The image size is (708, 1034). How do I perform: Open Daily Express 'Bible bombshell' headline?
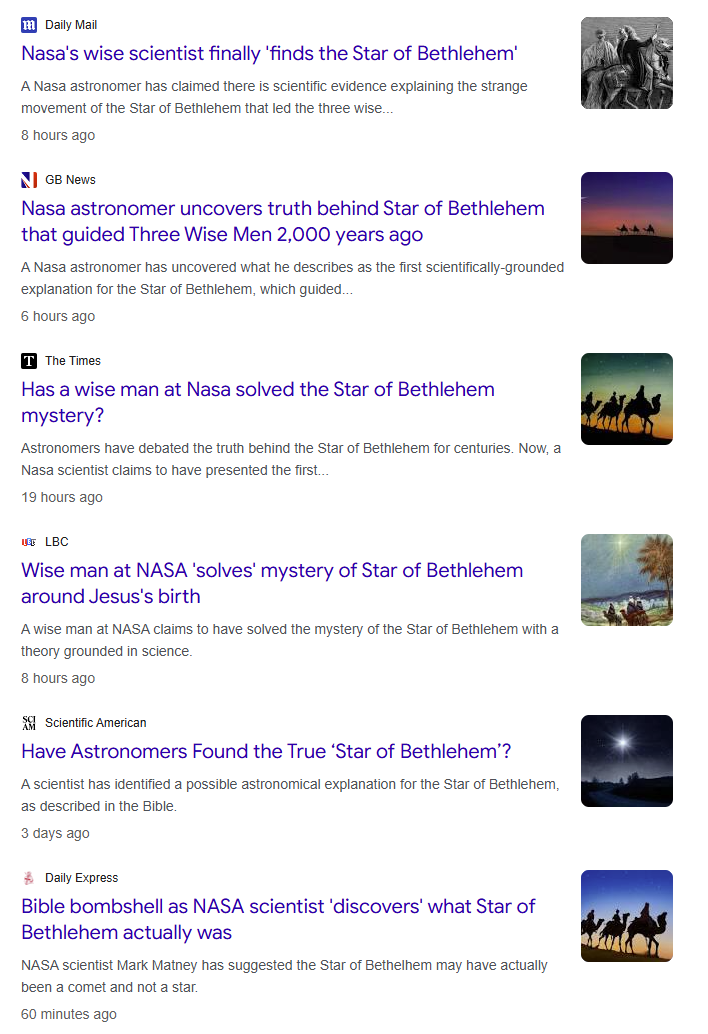(x=278, y=919)
